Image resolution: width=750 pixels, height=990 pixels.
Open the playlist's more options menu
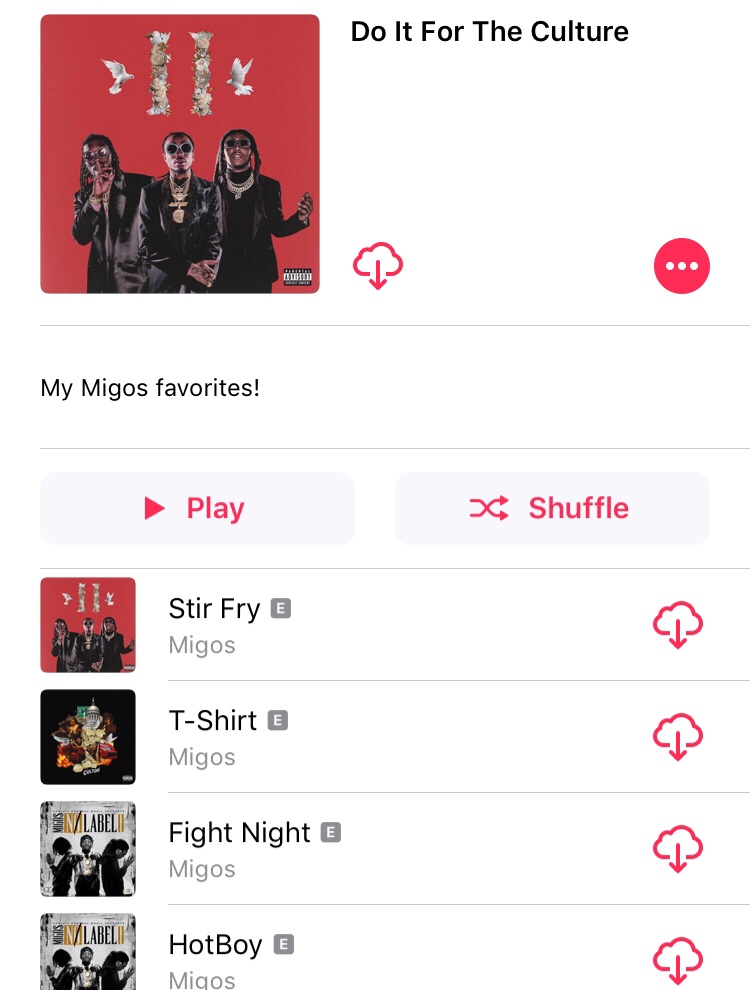click(681, 266)
